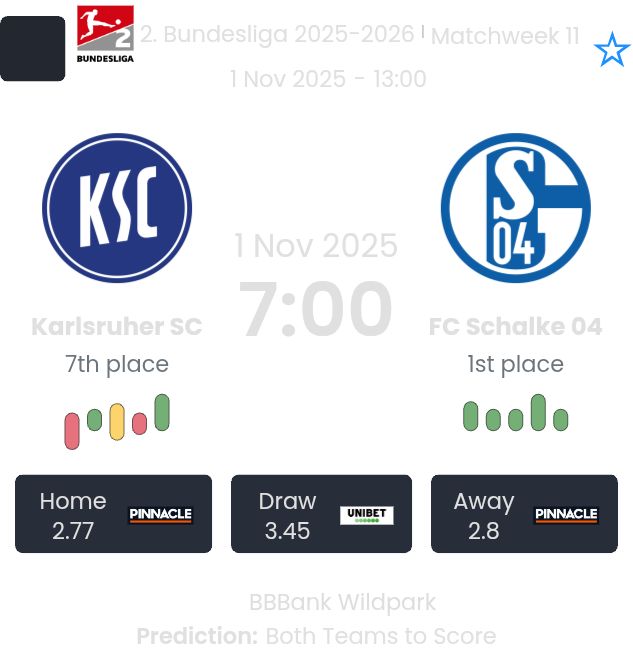The image size is (633, 658).
Task: Select the Home odds 2.77 button
Action: click(x=113, y=514)
